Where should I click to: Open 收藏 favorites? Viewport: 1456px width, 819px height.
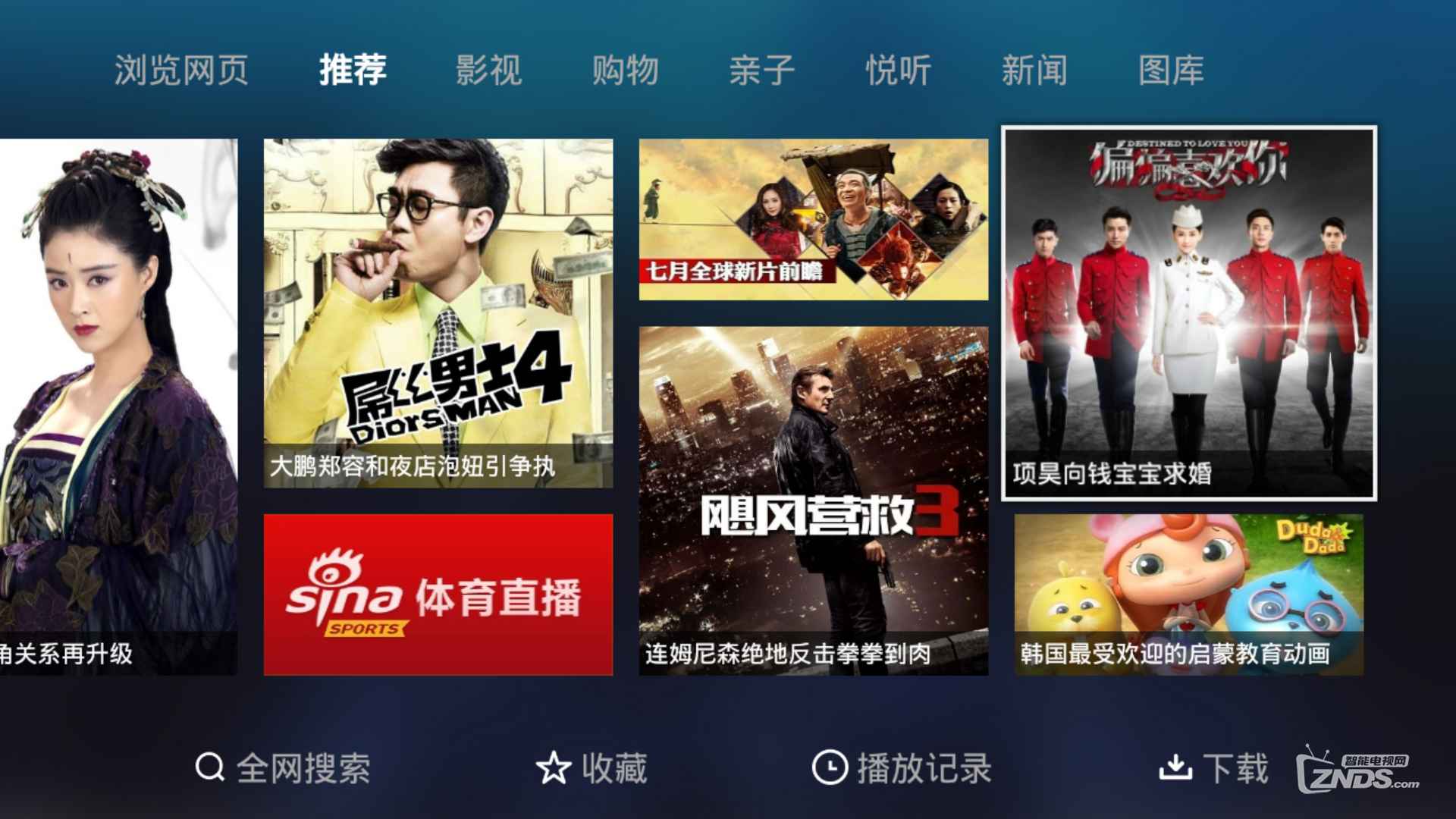pos(591,768)
